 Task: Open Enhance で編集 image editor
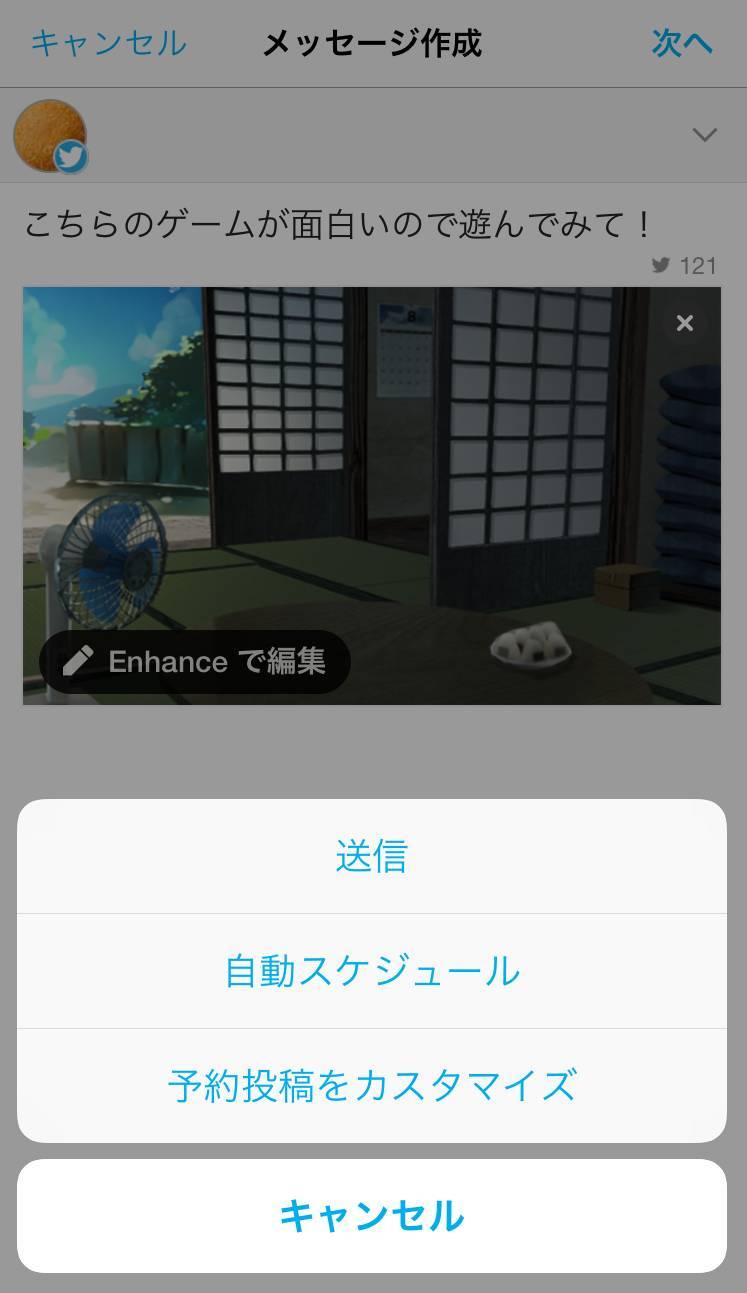click(195, 661)
